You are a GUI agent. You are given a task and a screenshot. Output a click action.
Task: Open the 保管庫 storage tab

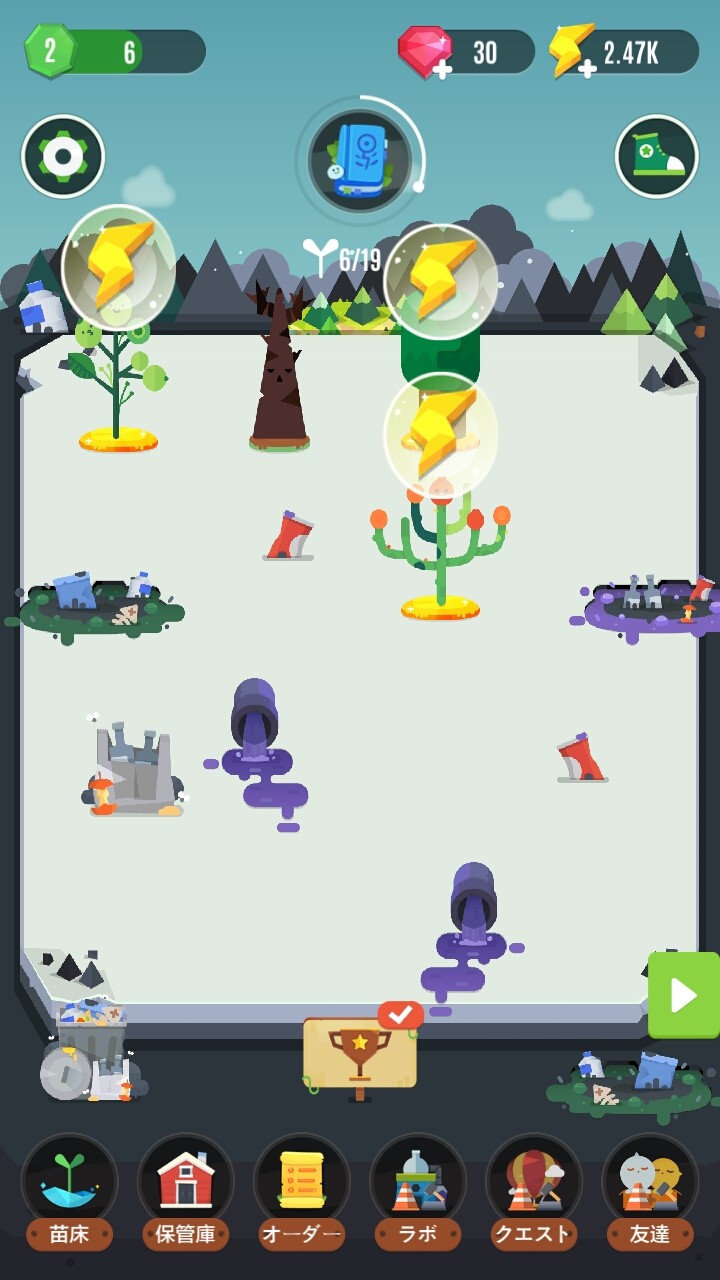(x=186, y=1192)
